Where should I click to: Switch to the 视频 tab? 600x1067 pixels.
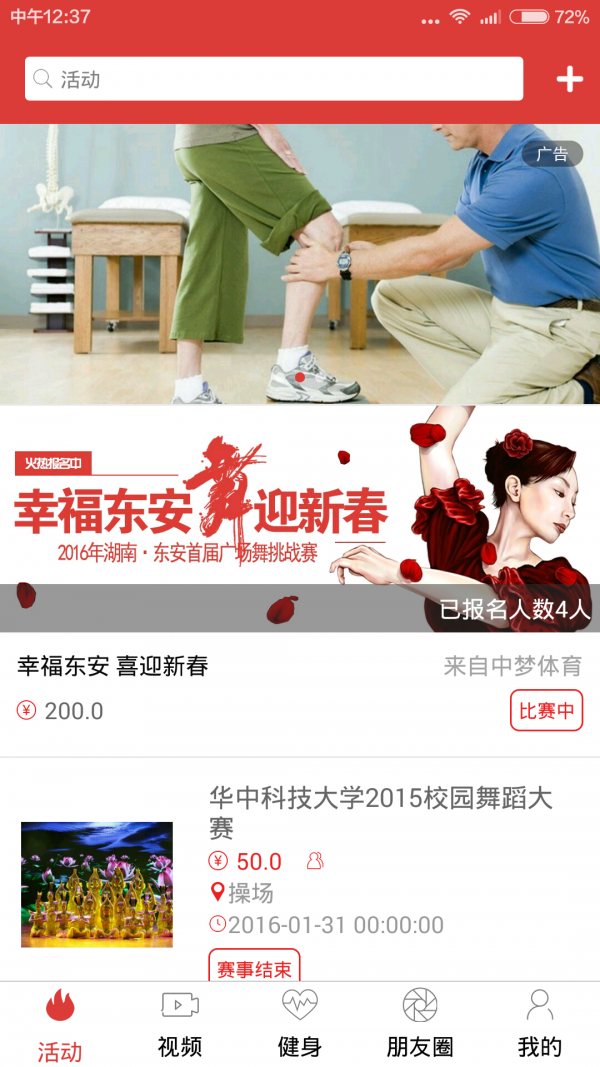pyautogui.click(x=180, y=1024)
